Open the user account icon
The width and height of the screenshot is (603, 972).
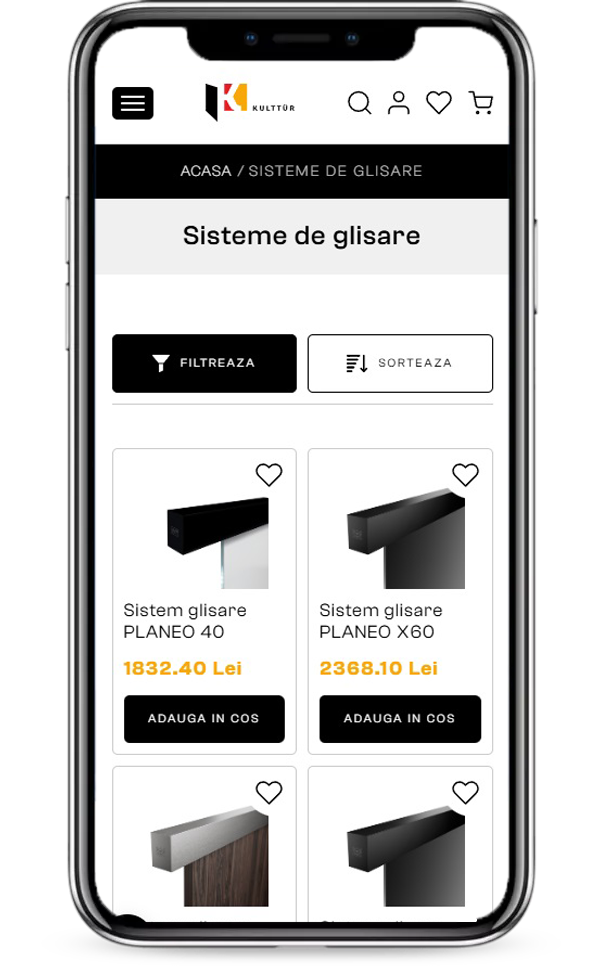399,102
